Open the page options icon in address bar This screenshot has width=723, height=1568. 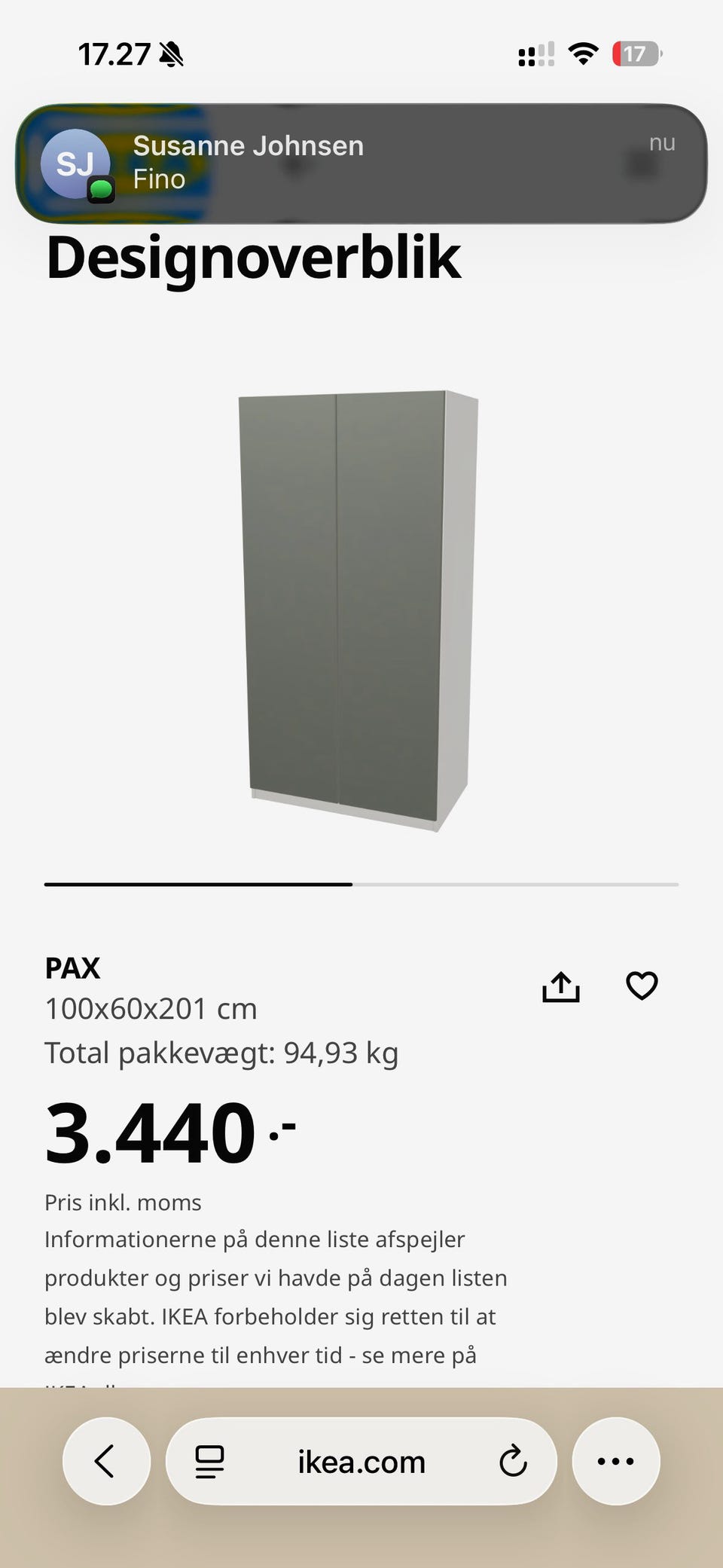click(x=209, y=1462)
